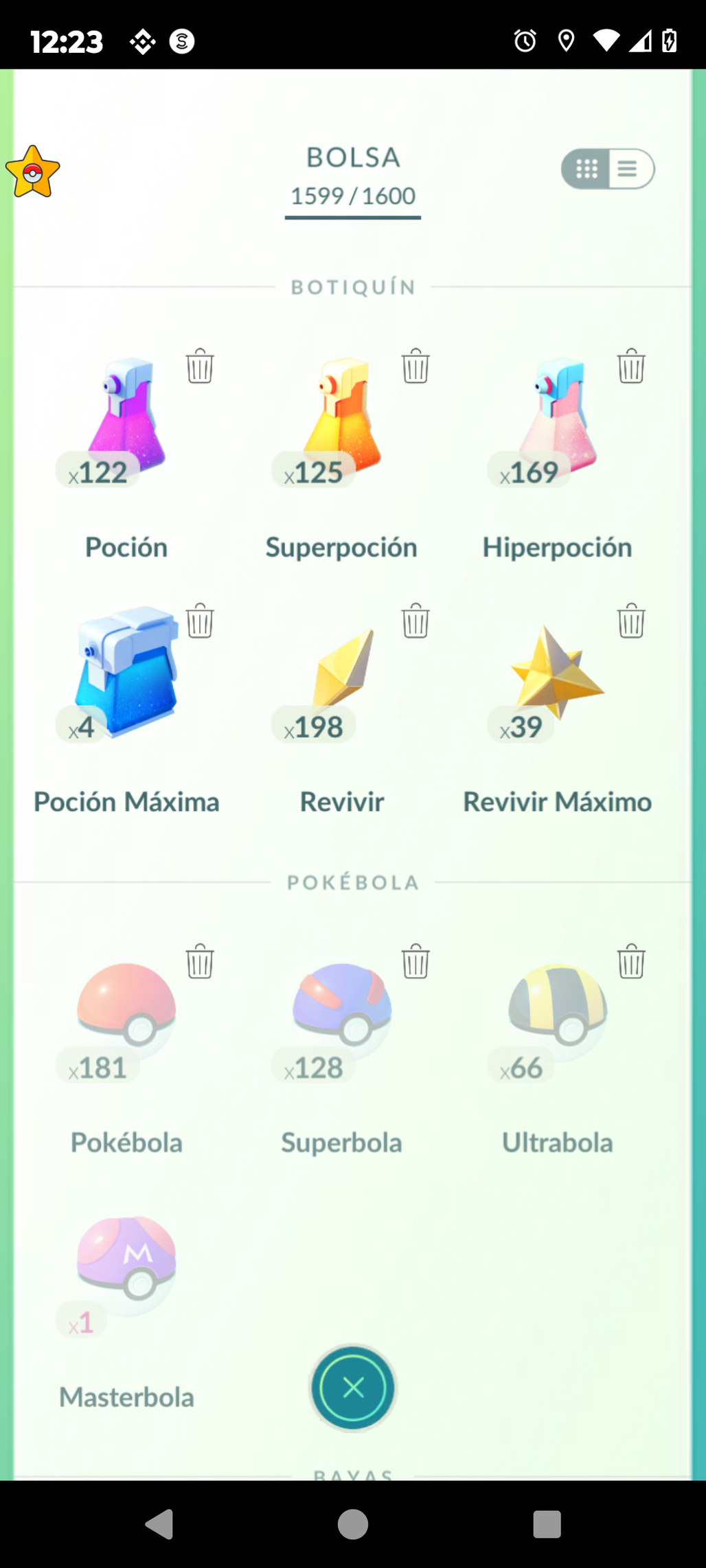This screenshot has width=706, height=1568.
Task: Switch the bag to list view
Action: pos(629,169)
